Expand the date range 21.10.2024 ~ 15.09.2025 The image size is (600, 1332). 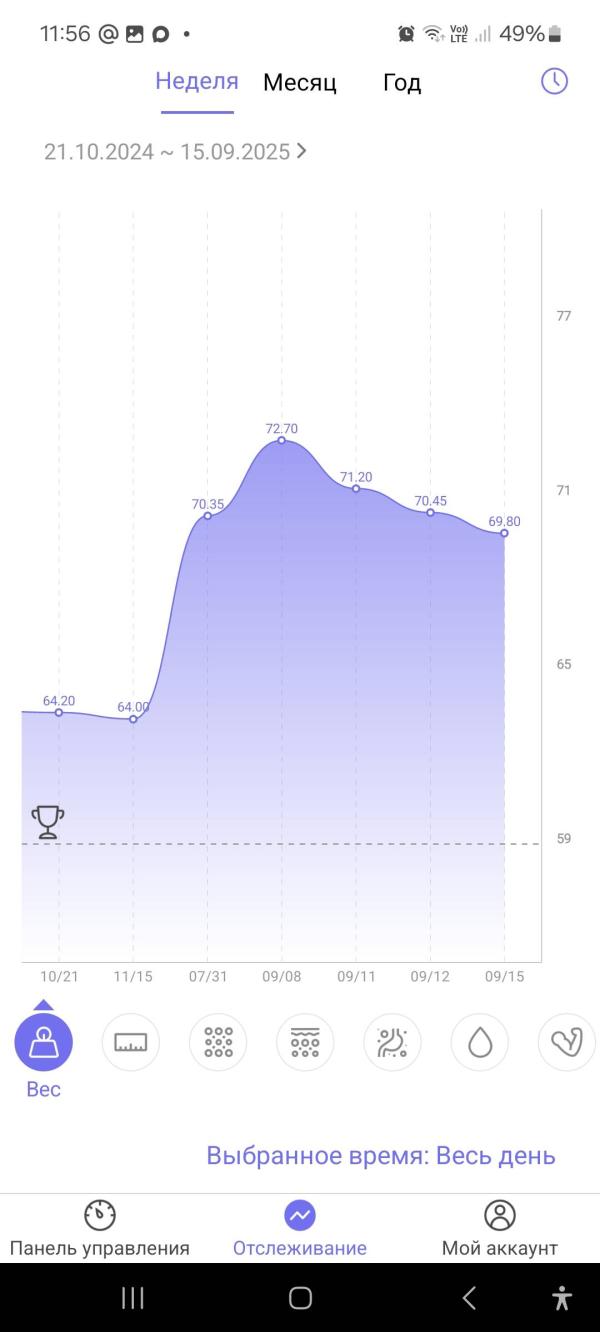click(176, 152)
